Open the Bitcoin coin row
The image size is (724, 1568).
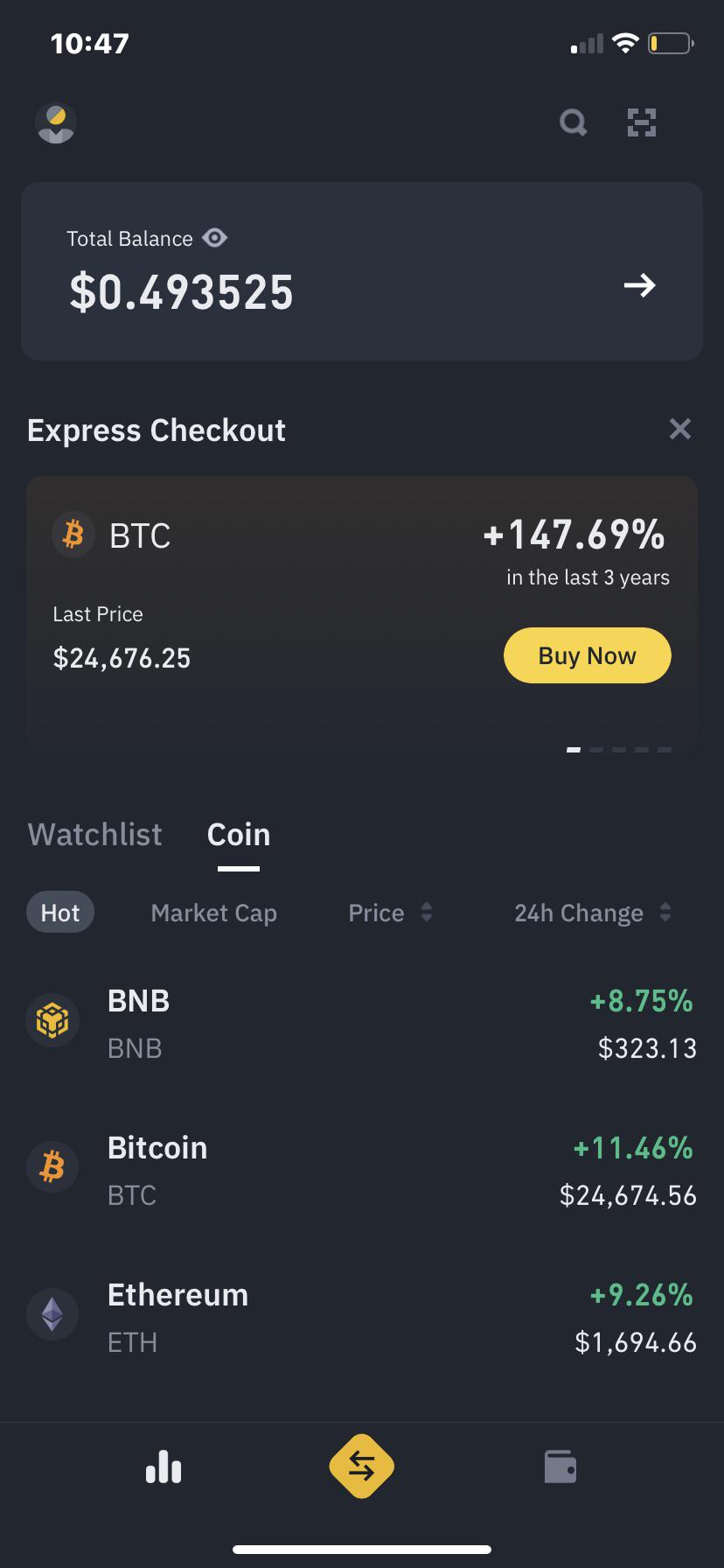tap(362, 1170)
